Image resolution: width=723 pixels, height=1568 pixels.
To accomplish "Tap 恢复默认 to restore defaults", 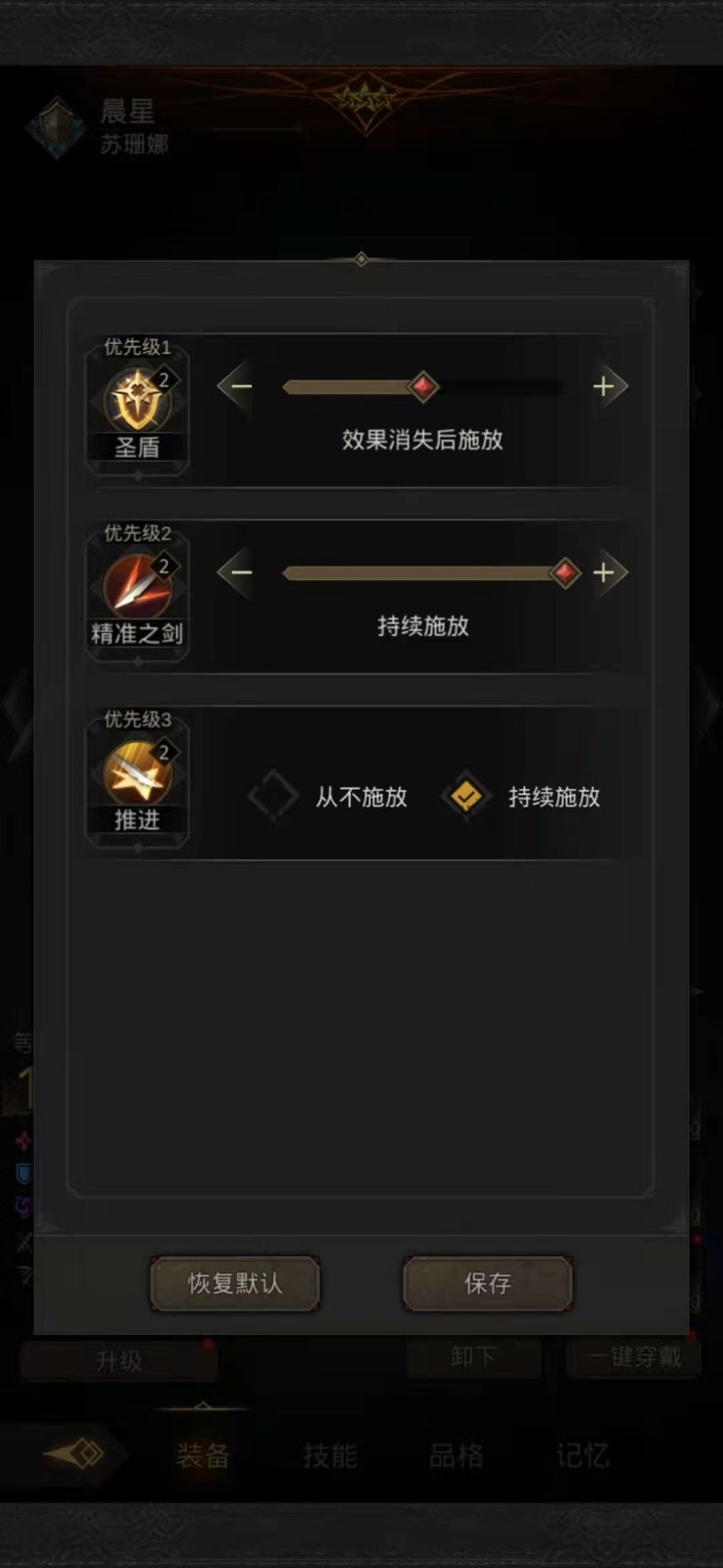I will 235,1283.
